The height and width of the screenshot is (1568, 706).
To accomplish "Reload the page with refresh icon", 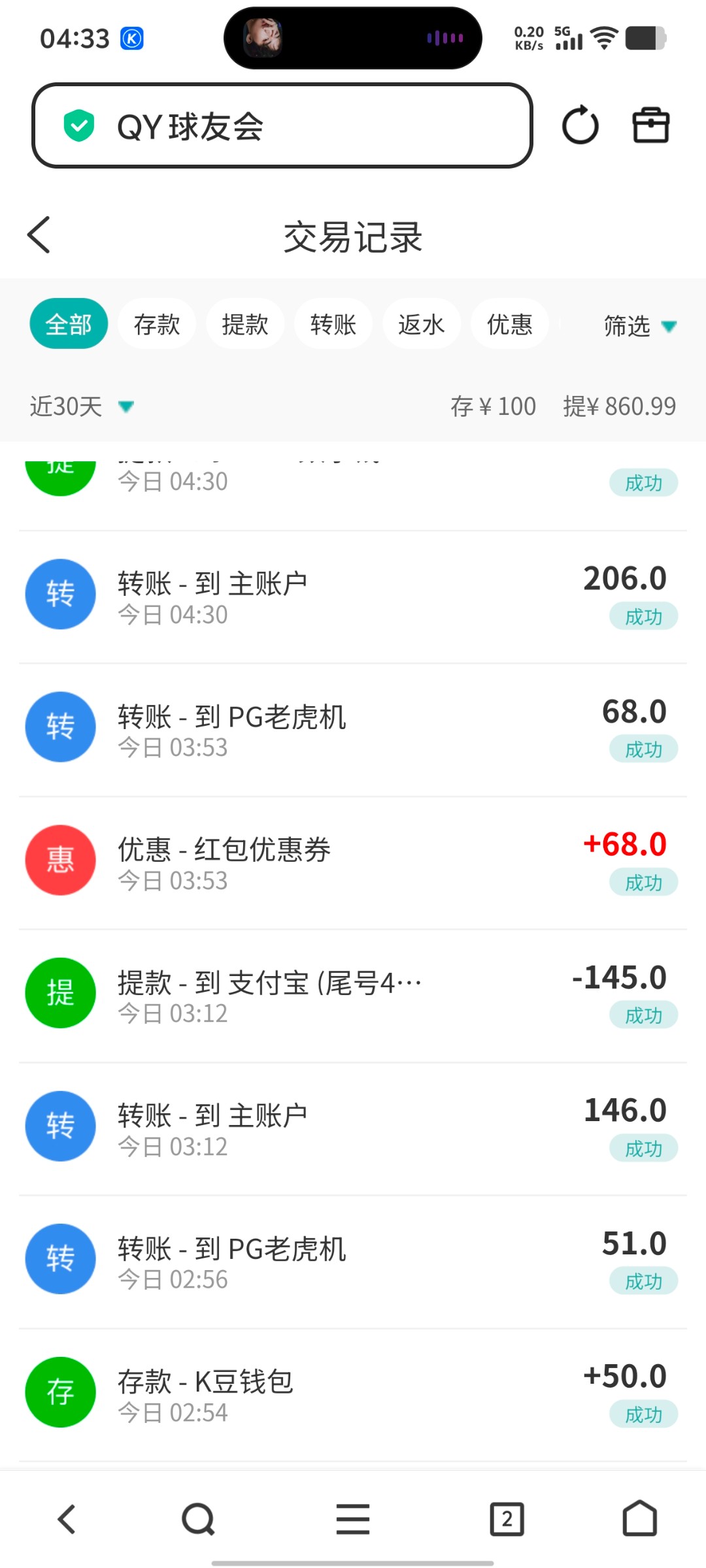I will pyautogui.click(x=580, y=125).
